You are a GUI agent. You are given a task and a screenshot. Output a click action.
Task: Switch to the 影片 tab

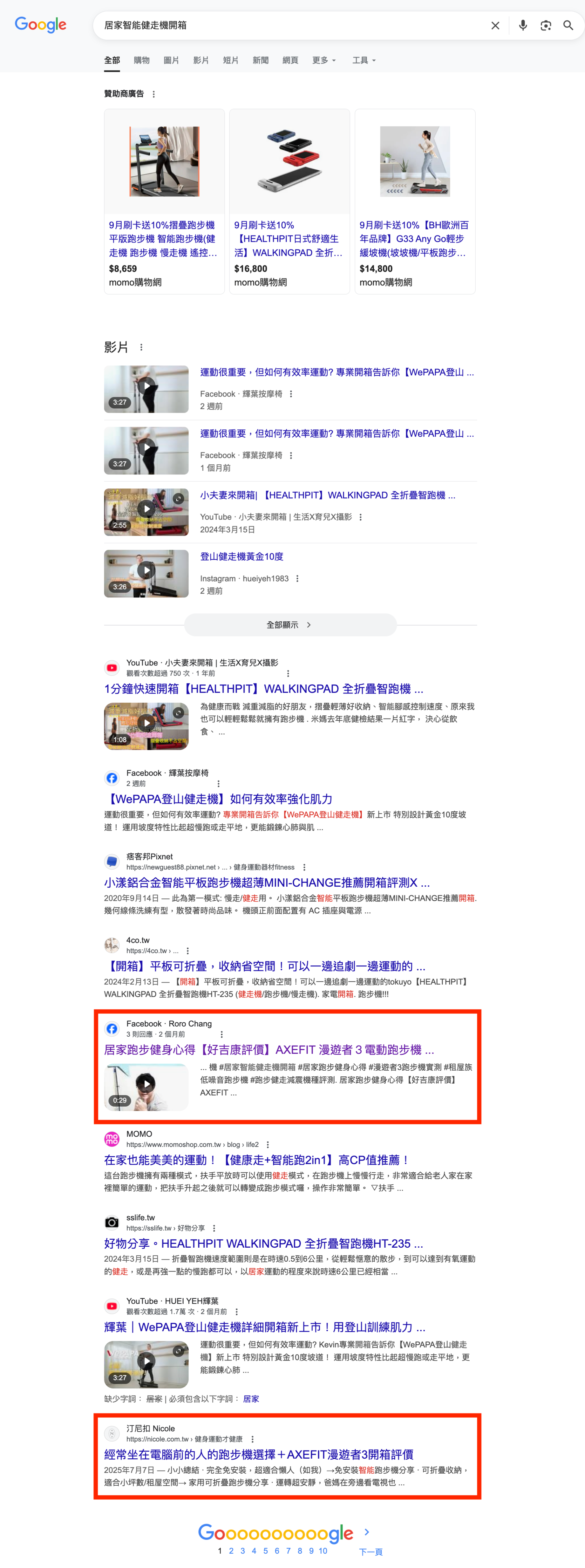(201, 60)
